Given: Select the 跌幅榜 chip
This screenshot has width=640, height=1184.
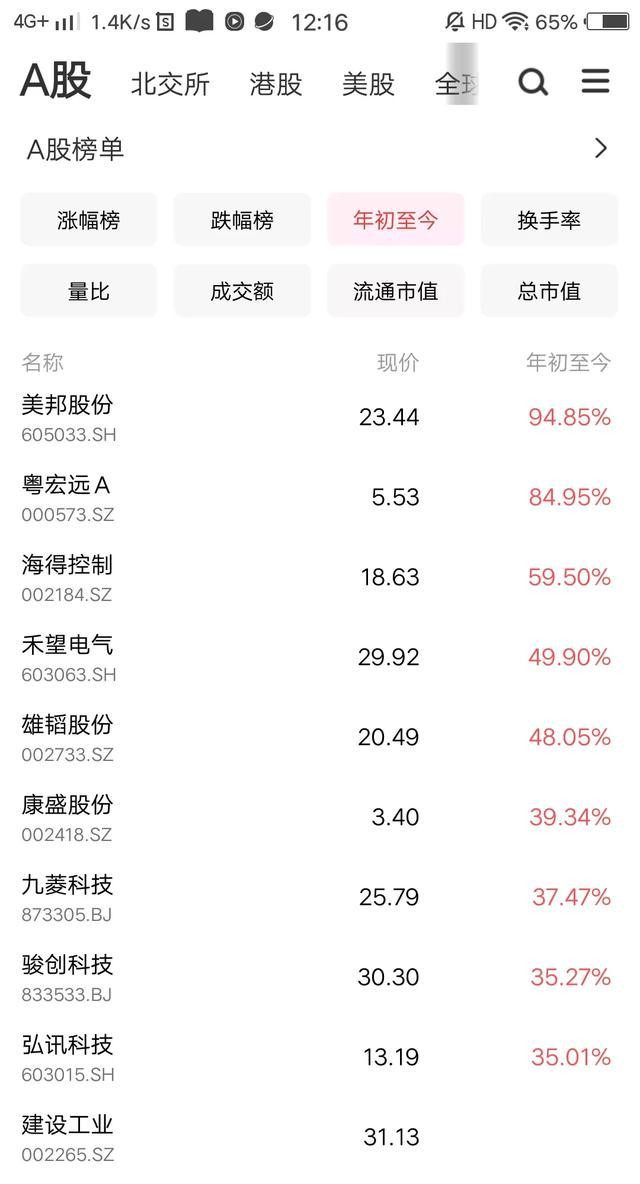Looking at the screenshot, I should coord(242,220).
